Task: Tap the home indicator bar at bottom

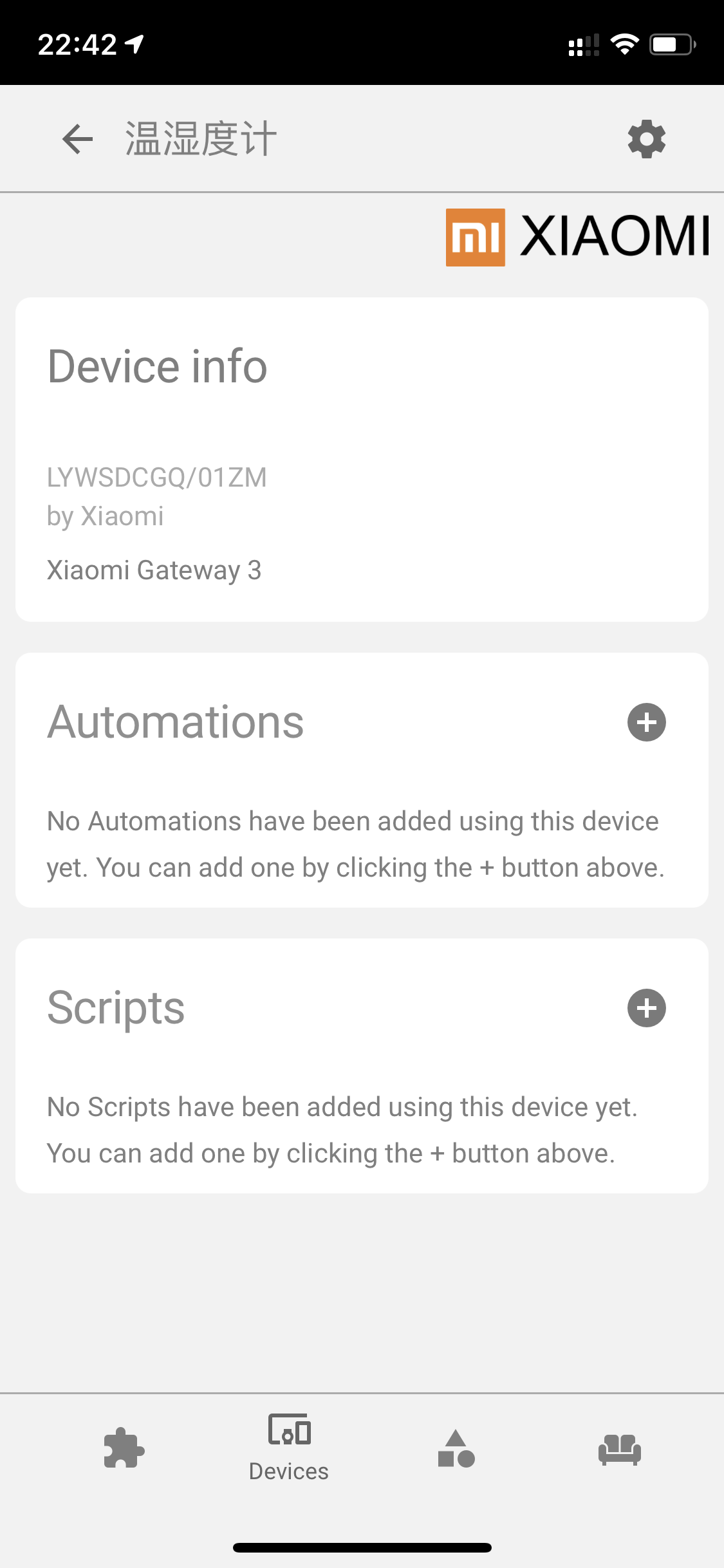Action: pyautogui.click(x=362, y=1548)
